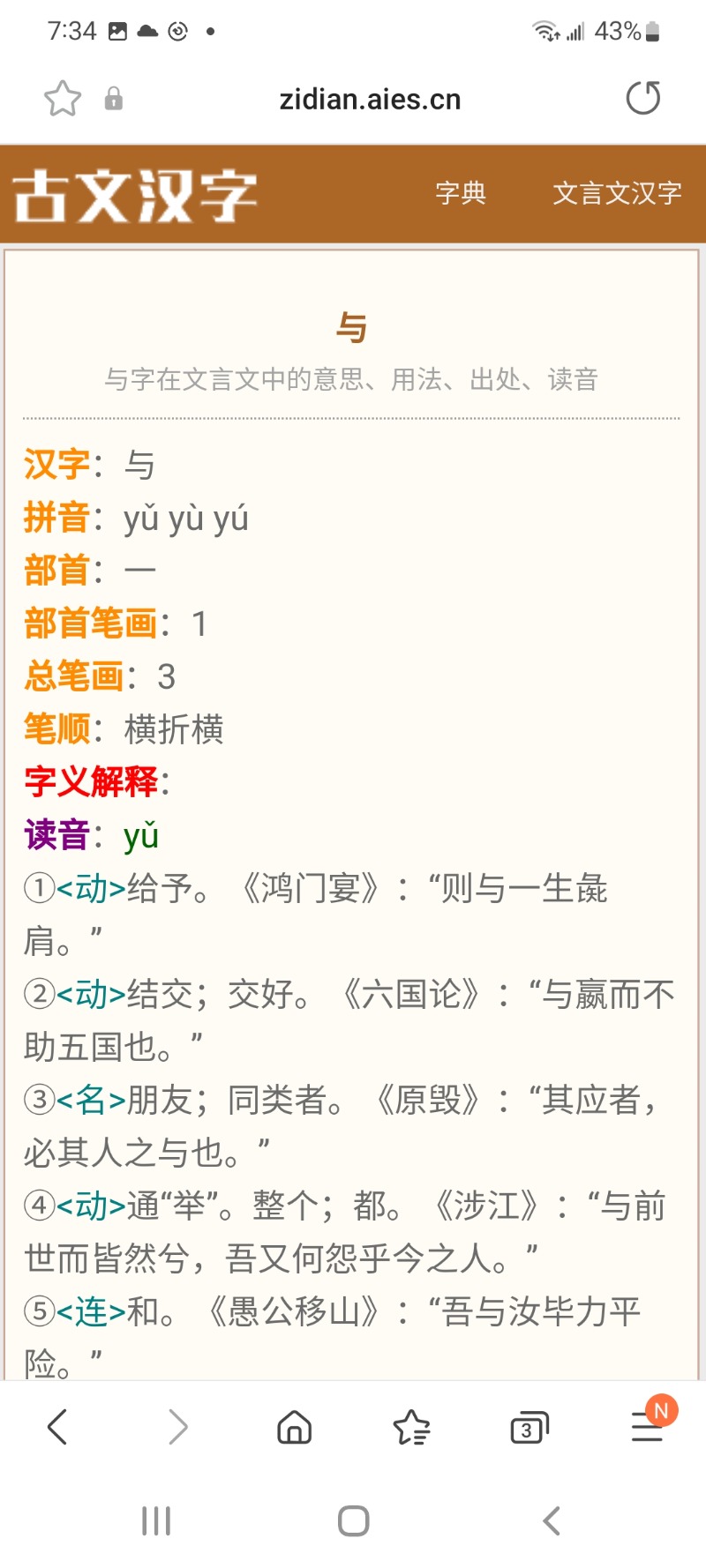Tap the system home button
The height and width of the screenshot is (1568, 706).
[353, 1520]
